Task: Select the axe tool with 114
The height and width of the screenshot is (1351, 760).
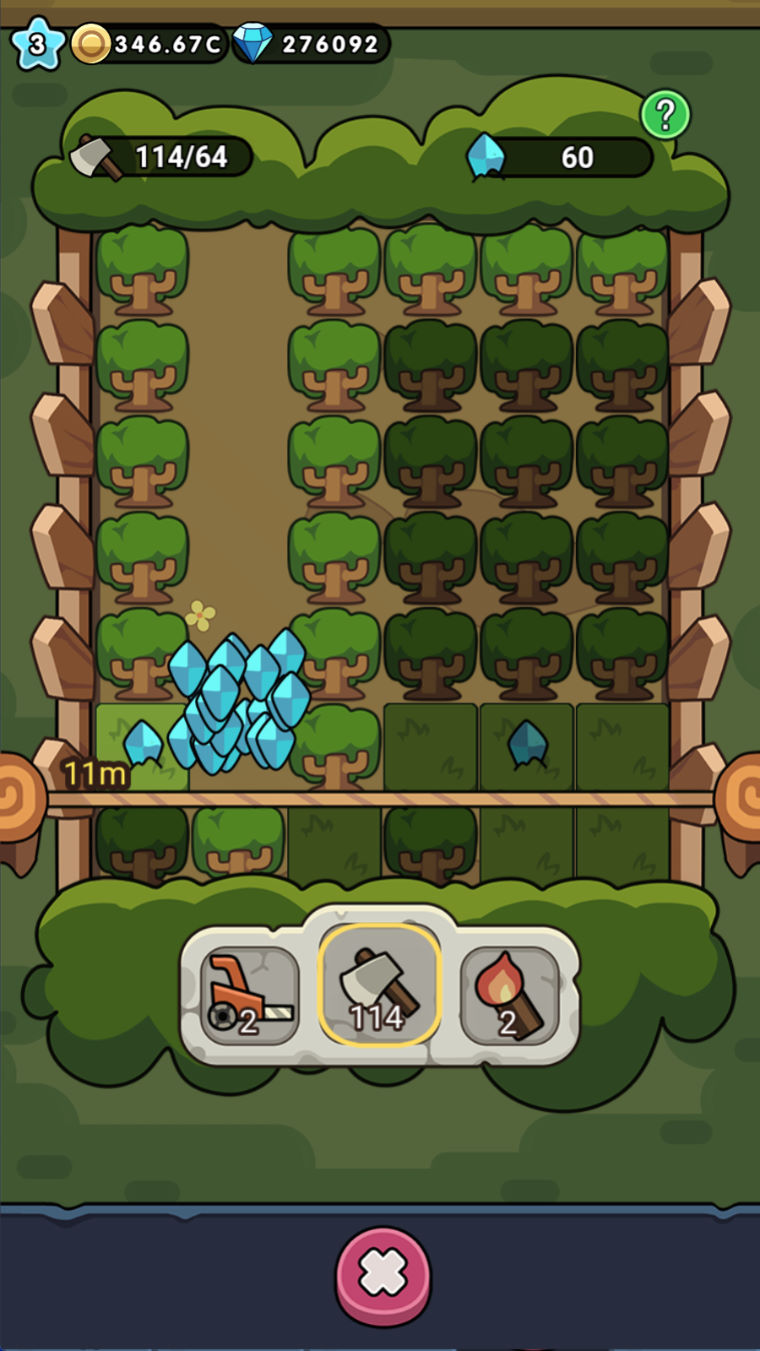Action: [379, 986]
